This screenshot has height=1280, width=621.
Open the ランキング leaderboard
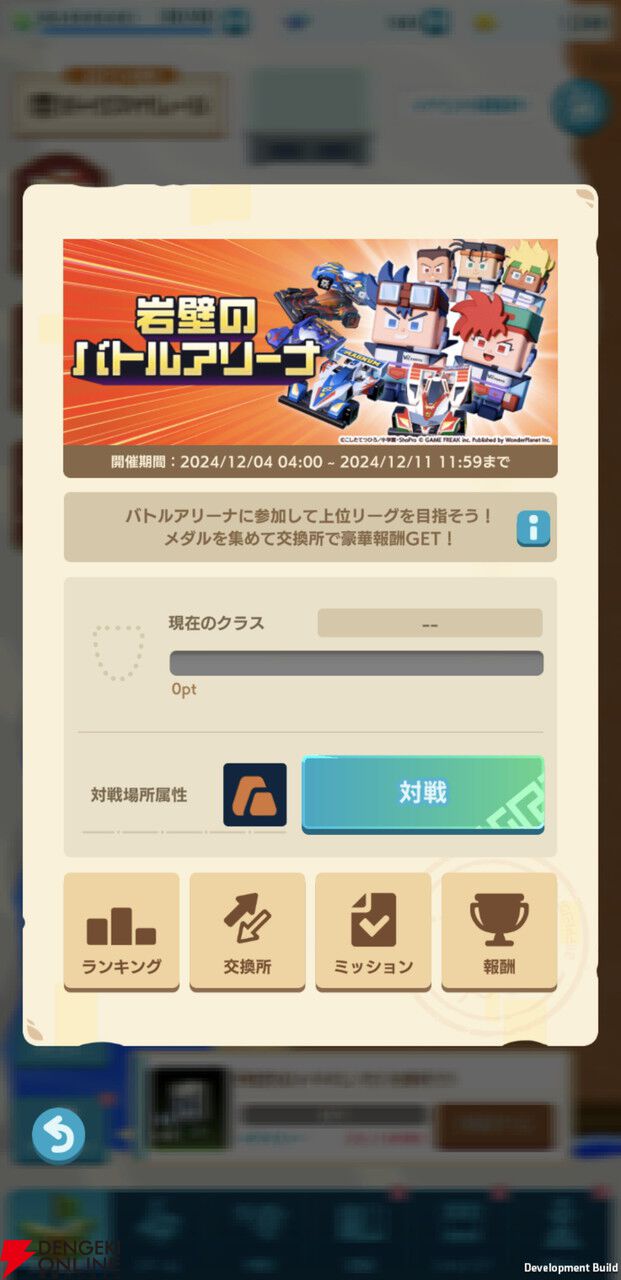(x=121, y=932)
